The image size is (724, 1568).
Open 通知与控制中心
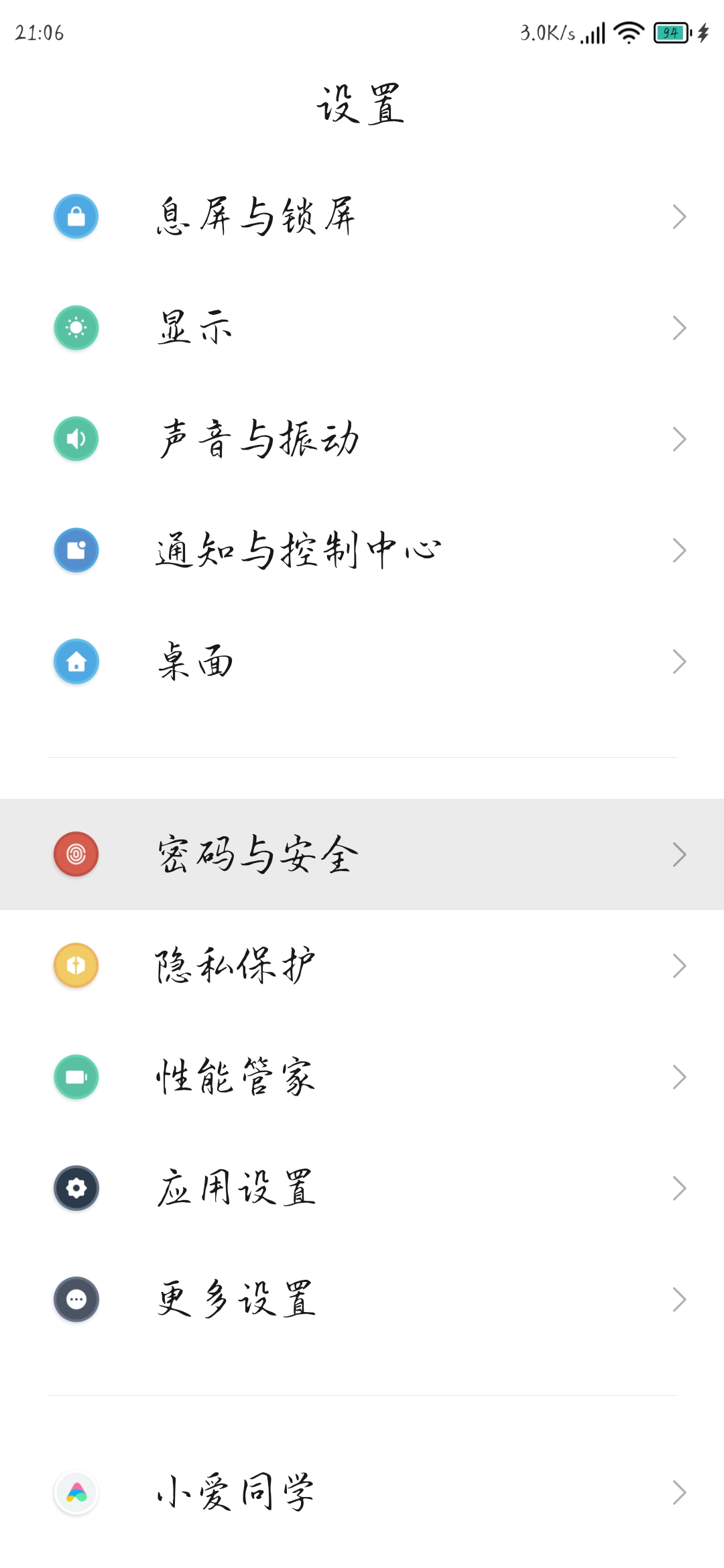tap(362, 550)
